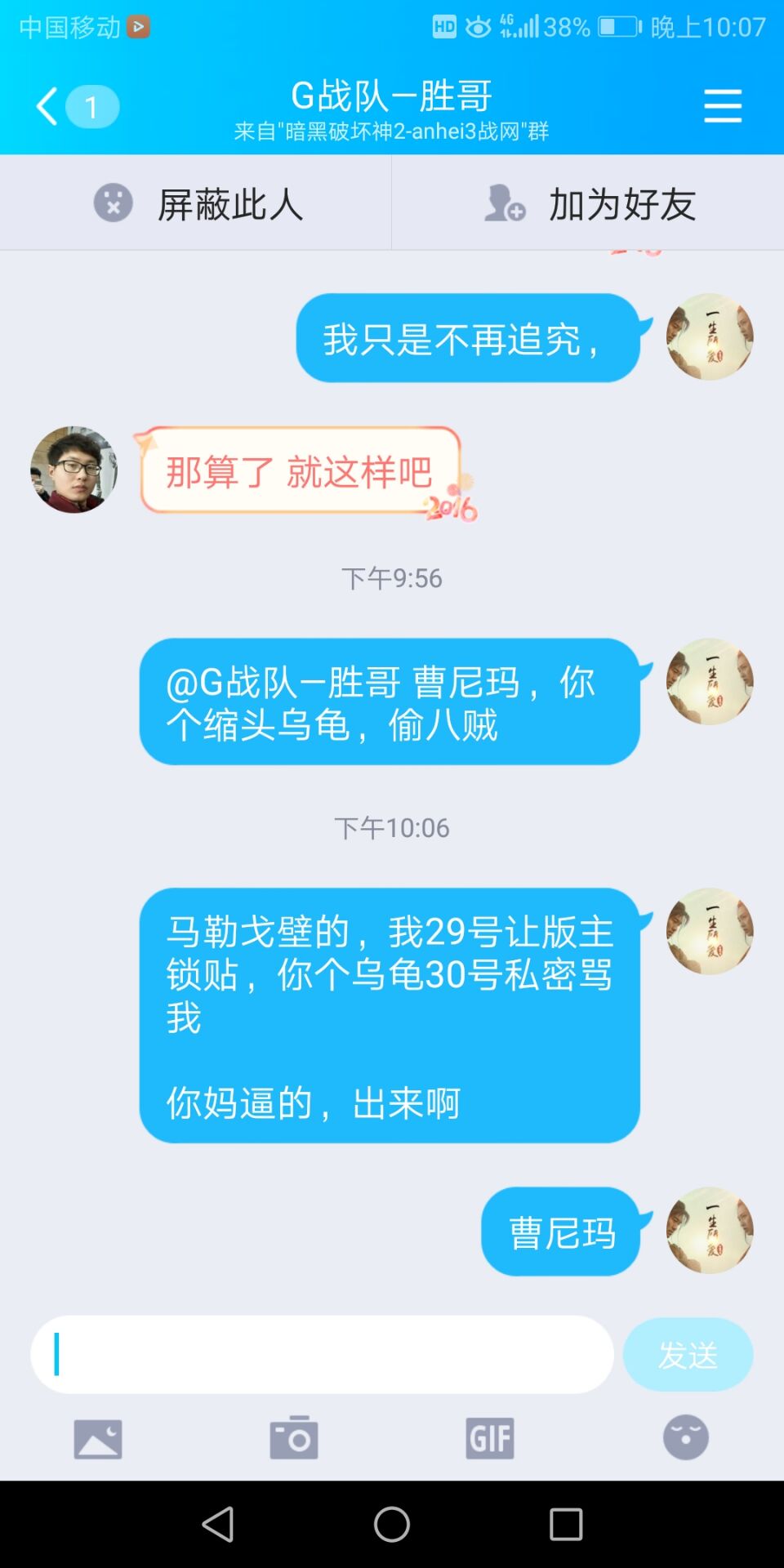Focus the message input field
784x1568 pixels.
[x=322, y=1354]
